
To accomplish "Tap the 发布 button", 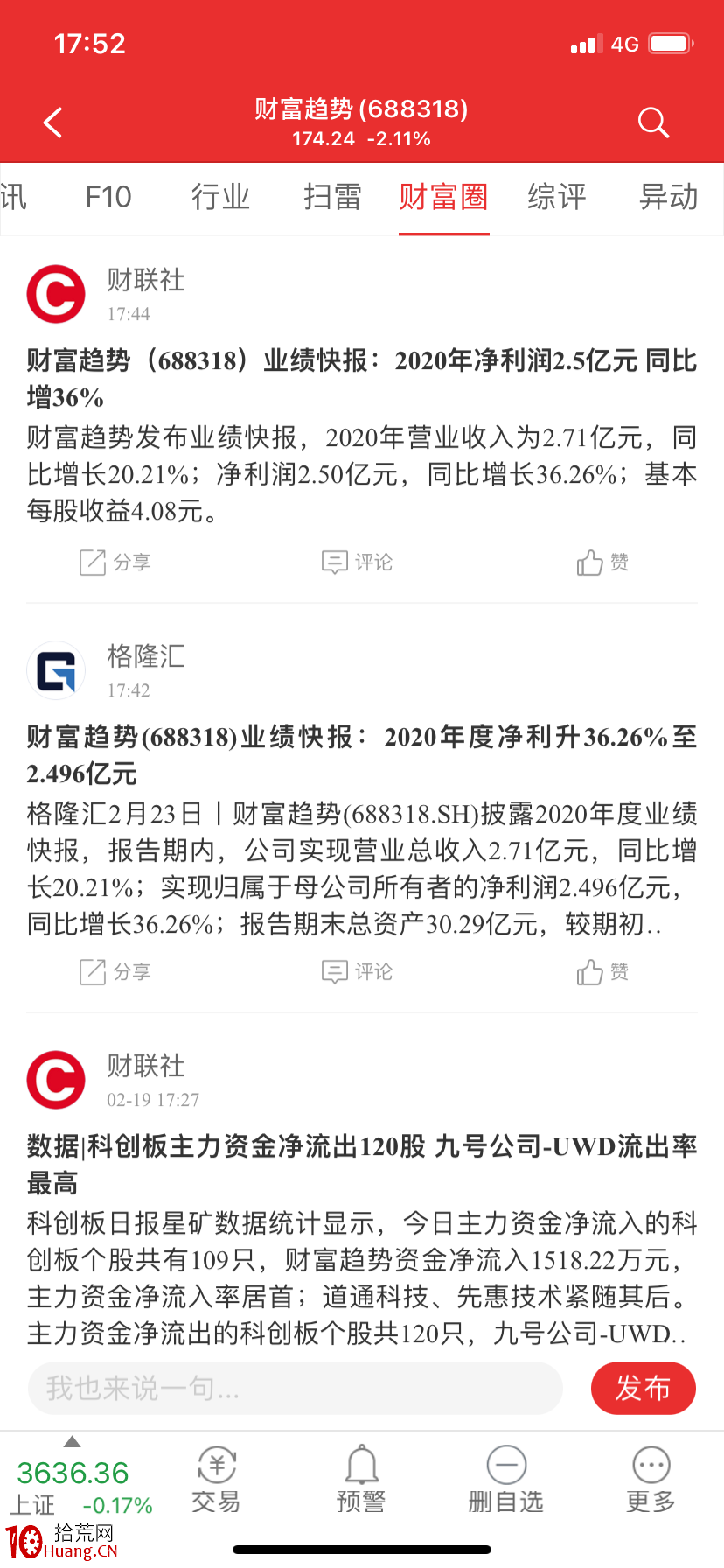I will point(644,1388).
